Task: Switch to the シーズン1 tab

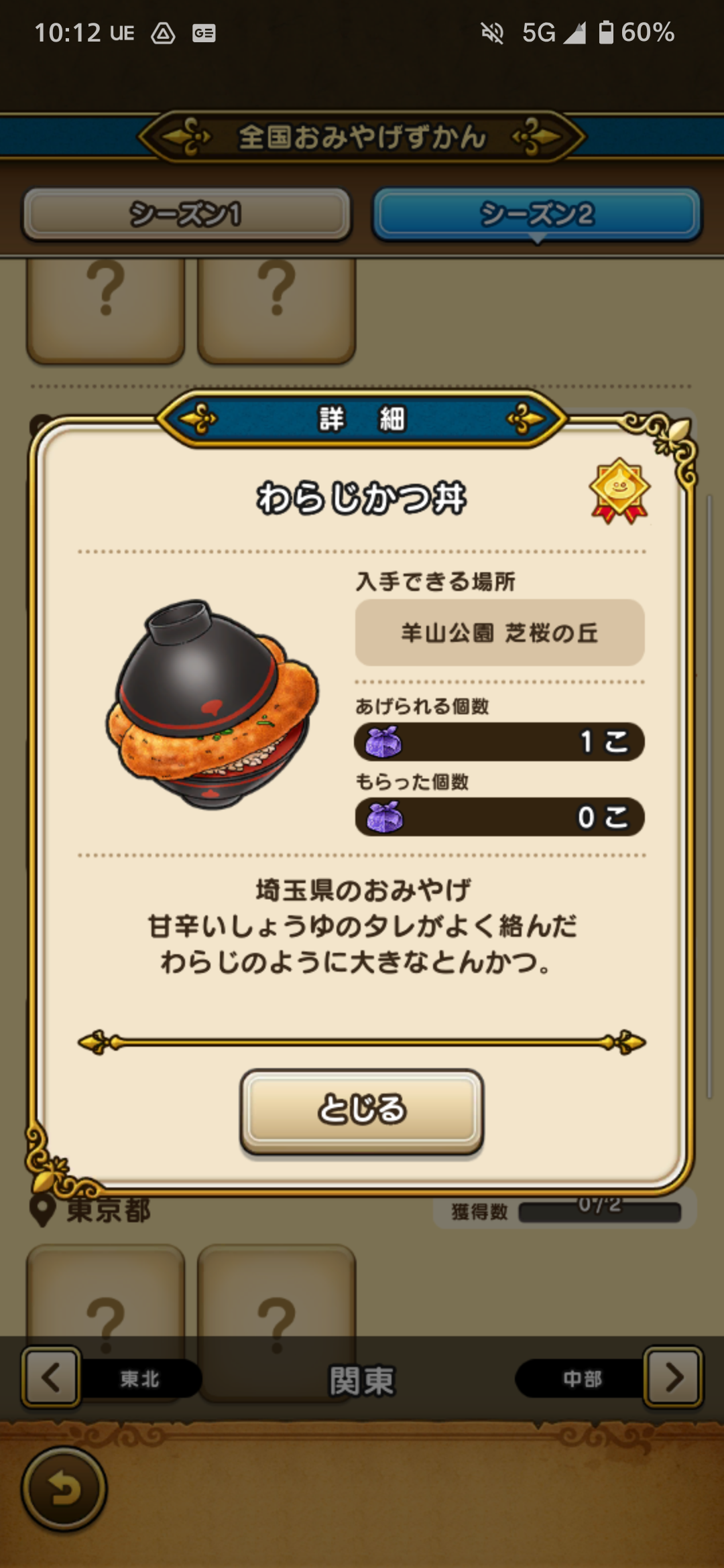Action: (186, 214)
